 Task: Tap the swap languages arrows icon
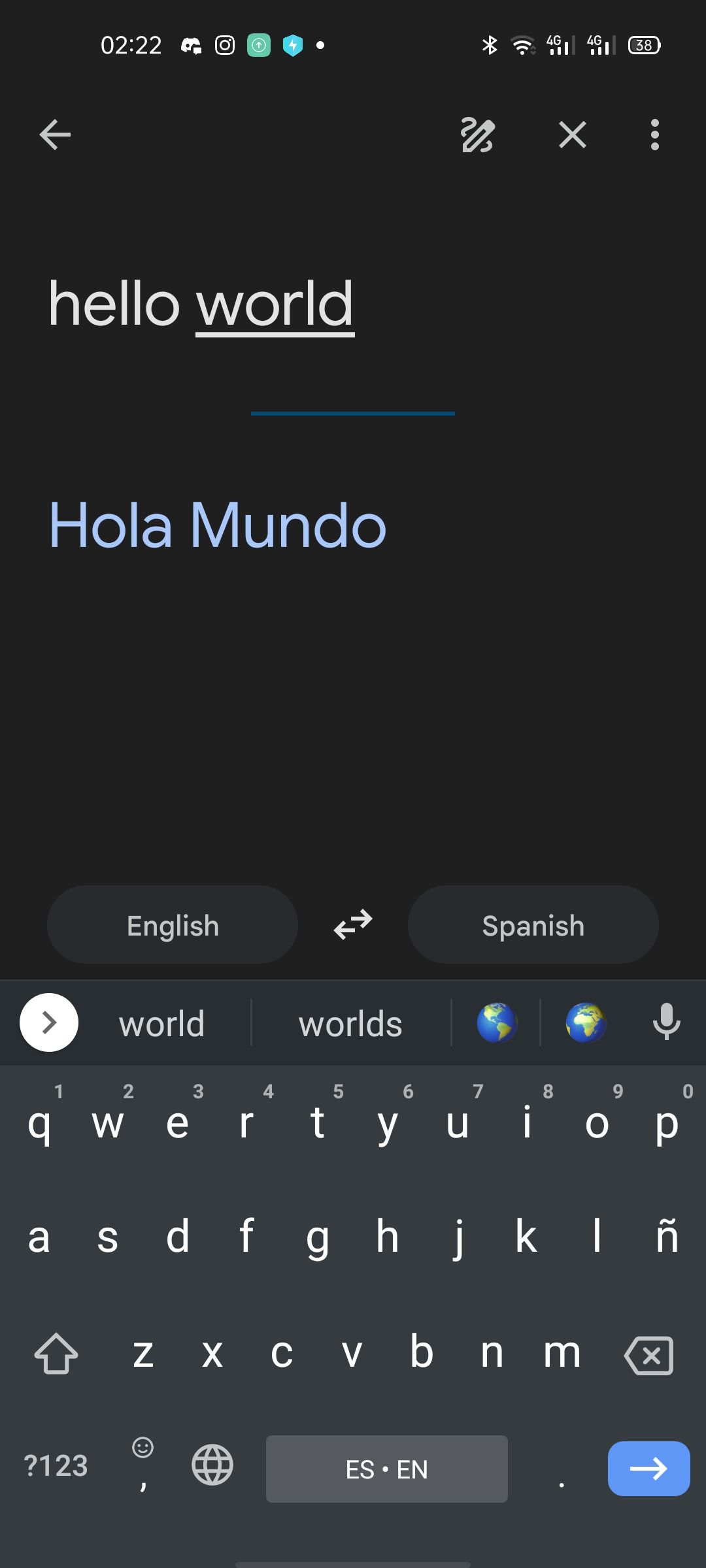pyautogui.click(x=352, y=924)
